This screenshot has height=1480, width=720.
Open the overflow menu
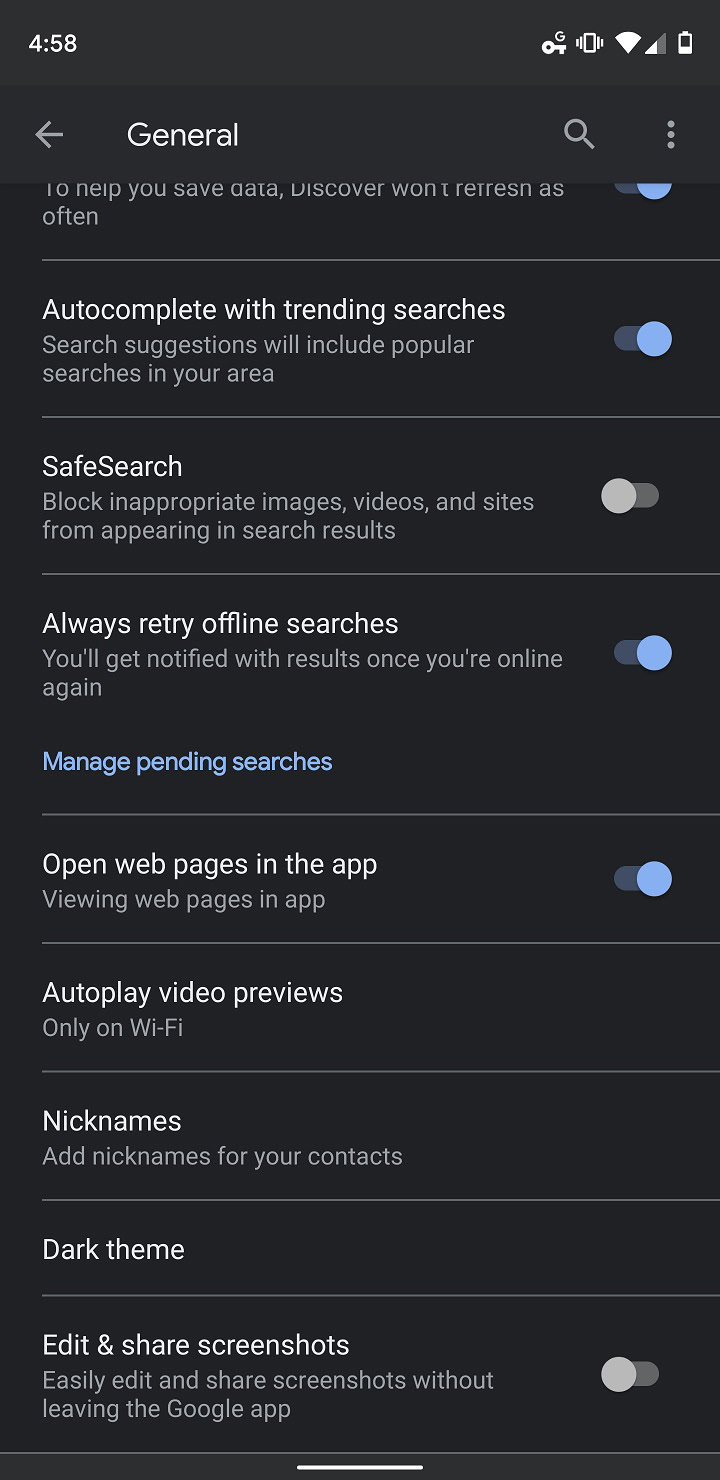(670, 134)
